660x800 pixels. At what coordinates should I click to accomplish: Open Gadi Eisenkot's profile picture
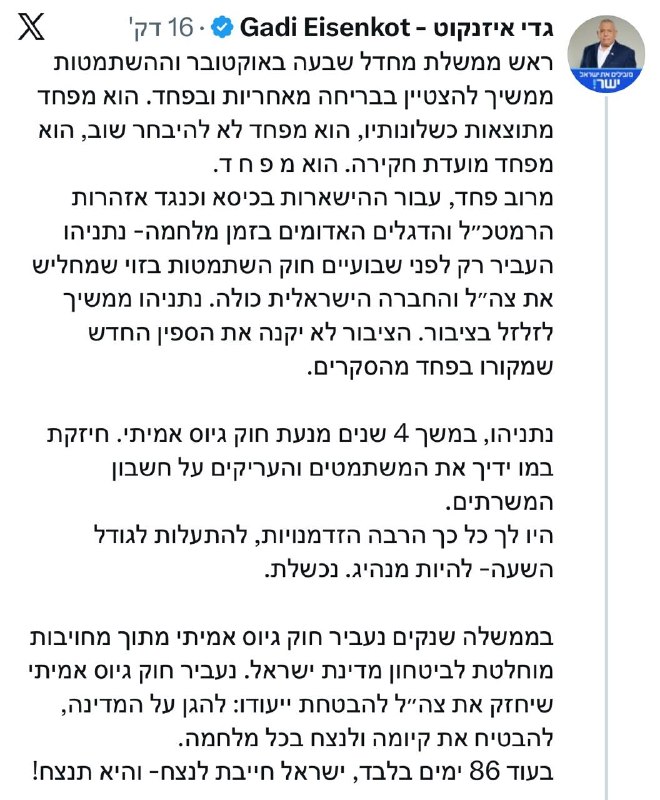pyautogui.click(x=606, y=54)
